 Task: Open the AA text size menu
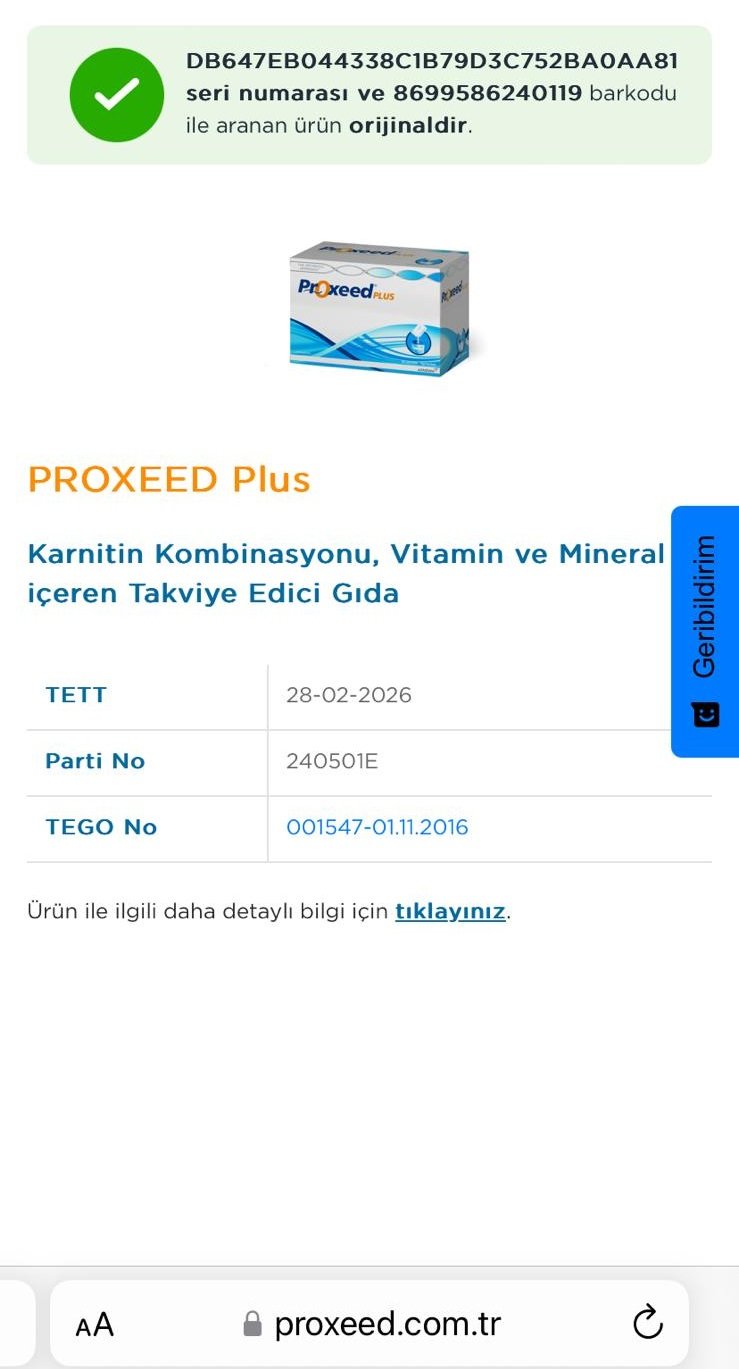(95, 1326)
